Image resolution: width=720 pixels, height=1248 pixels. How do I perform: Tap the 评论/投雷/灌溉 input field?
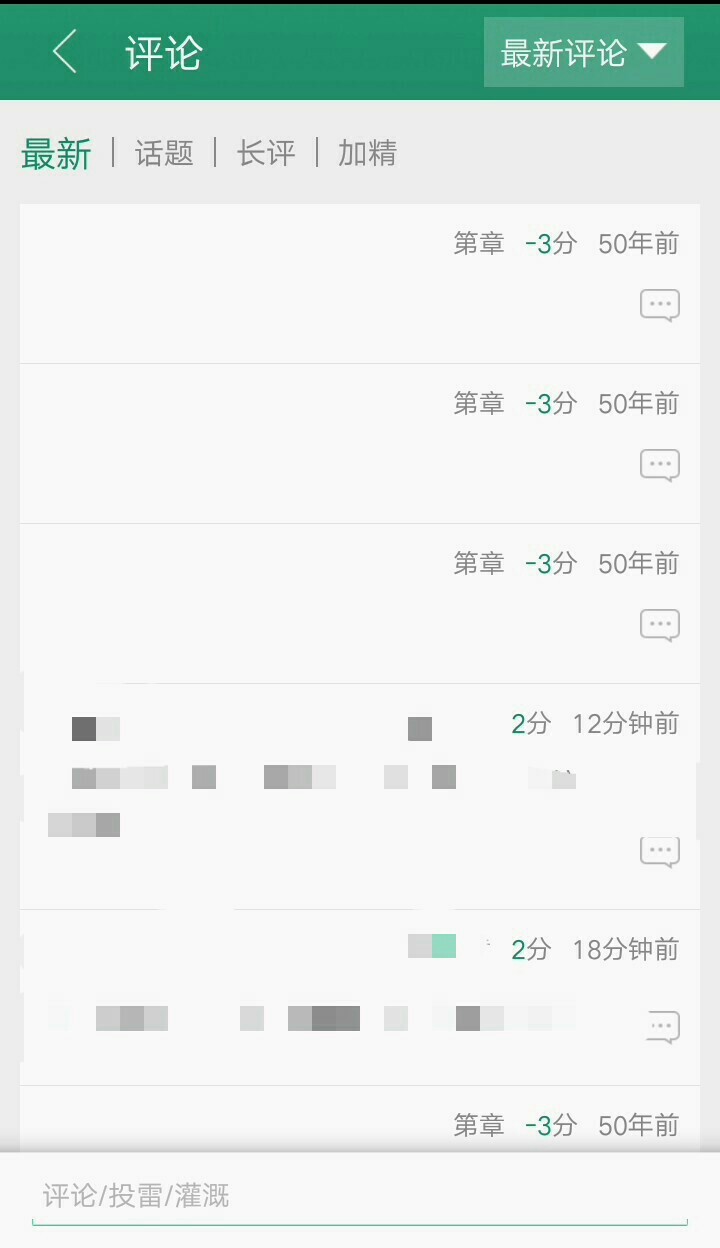click(x=360, y=1196)
